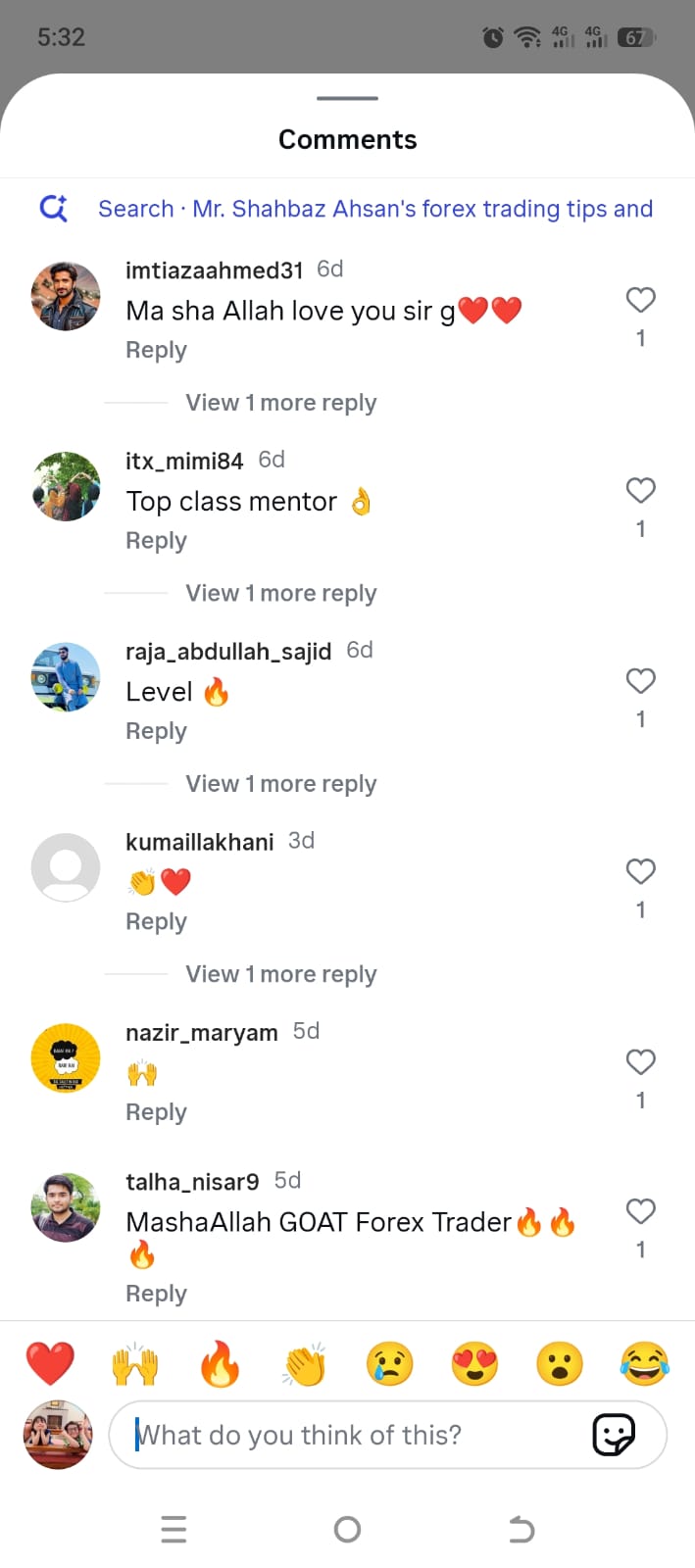
Task: Insert the fire emoji quick reaction
Action: 220,1364
